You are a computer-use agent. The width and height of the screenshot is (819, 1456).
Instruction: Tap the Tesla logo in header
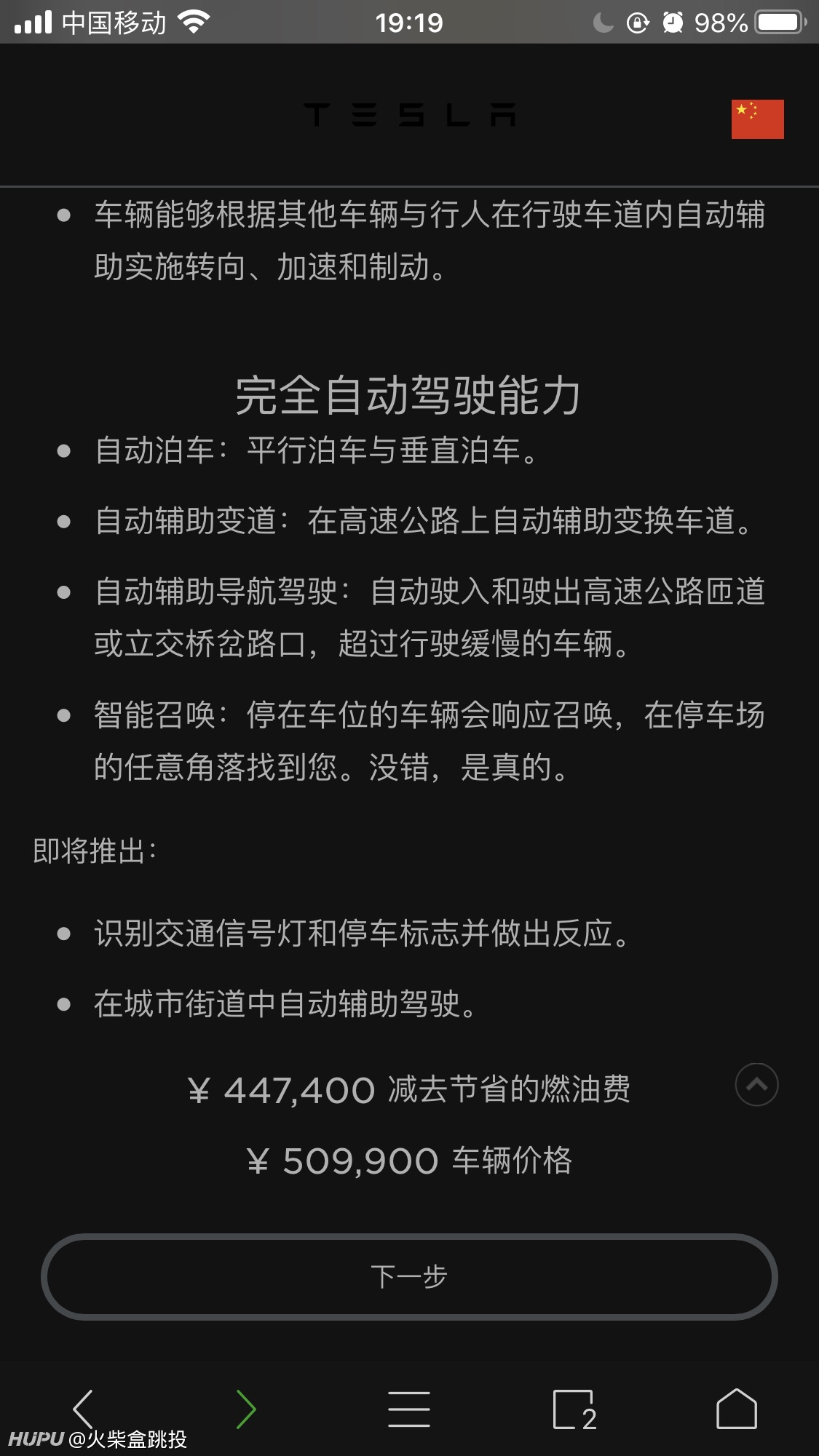[x=409, y=115]
